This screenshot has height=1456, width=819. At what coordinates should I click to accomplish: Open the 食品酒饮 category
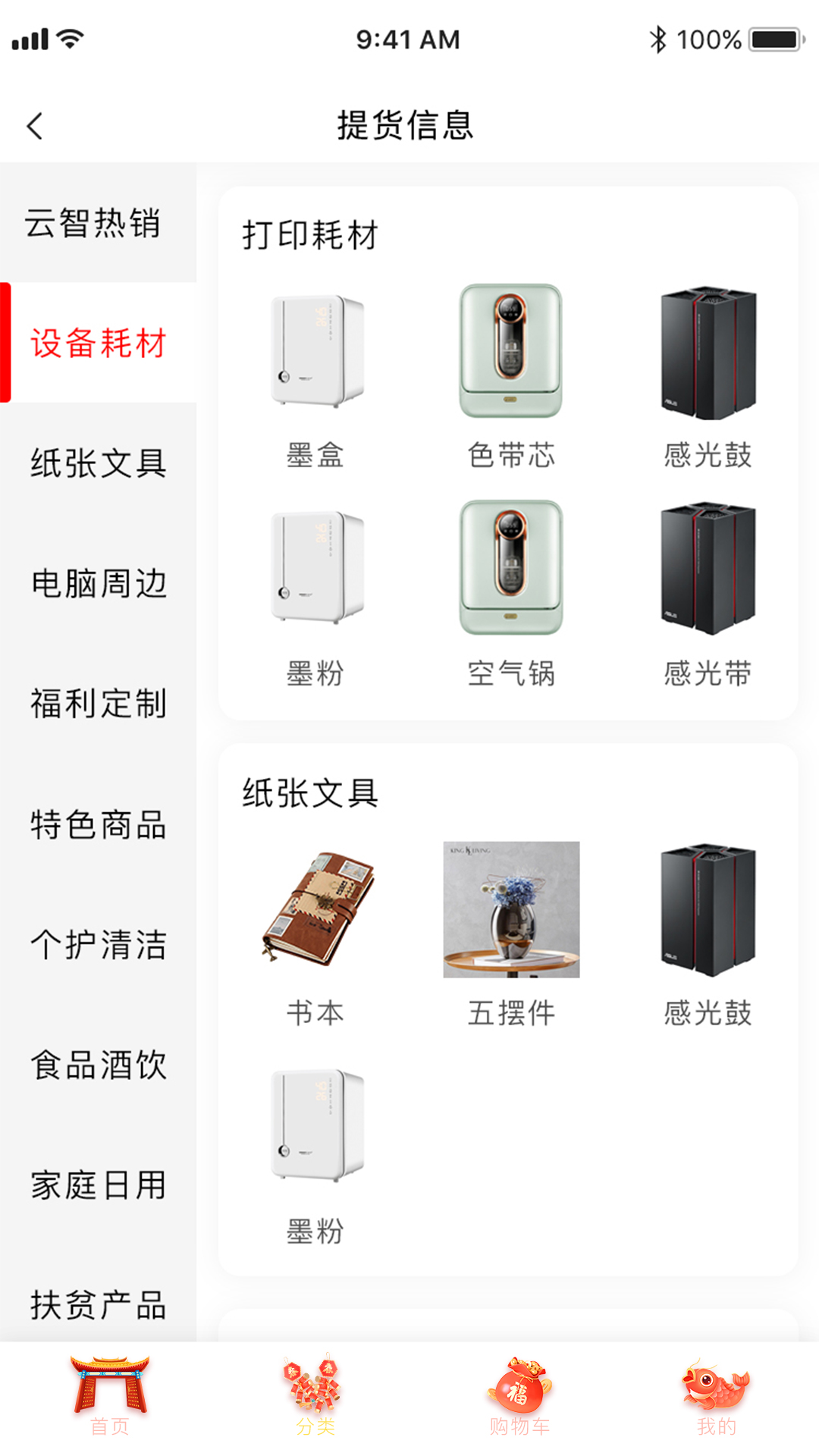click(97, 1065)
